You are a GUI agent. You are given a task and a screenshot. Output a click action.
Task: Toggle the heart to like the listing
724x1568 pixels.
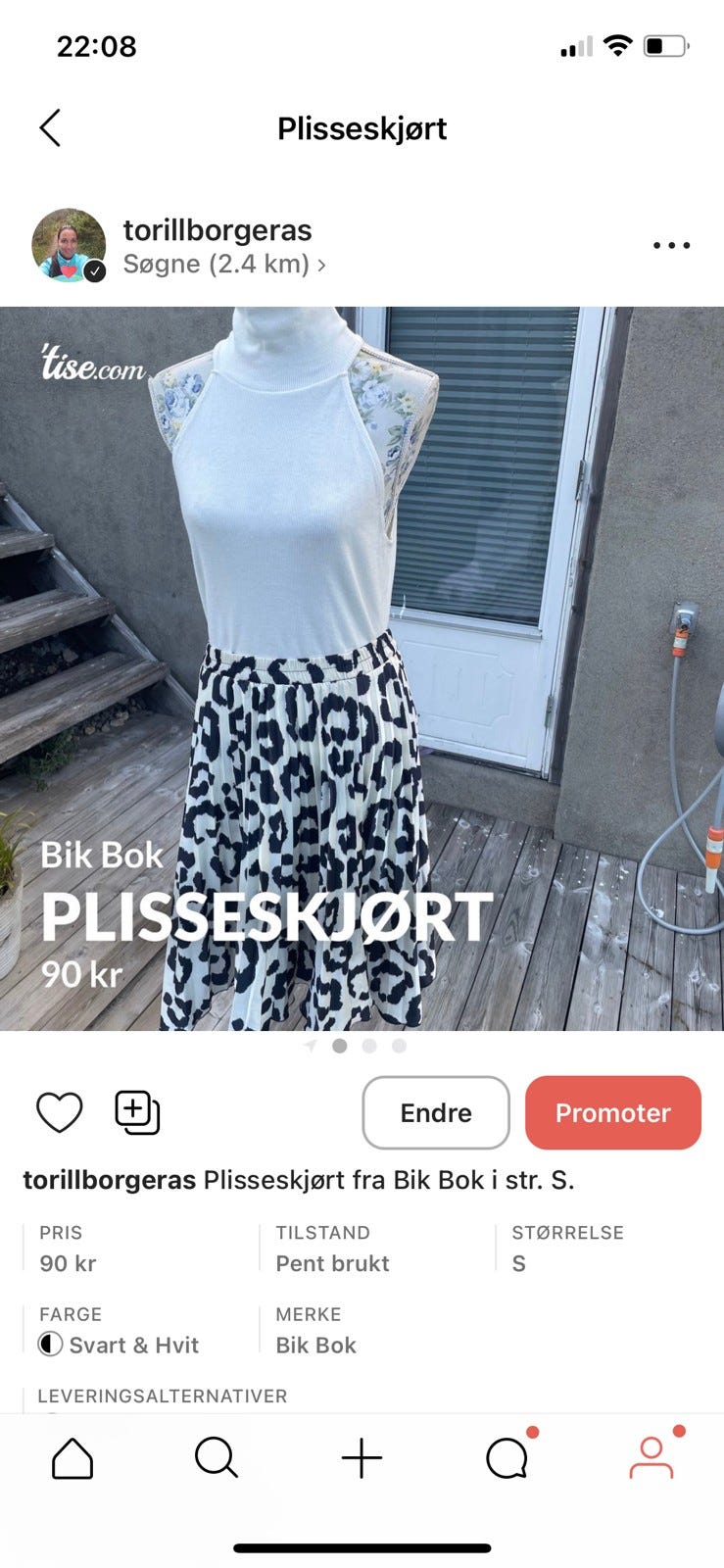pos(59,1112)
